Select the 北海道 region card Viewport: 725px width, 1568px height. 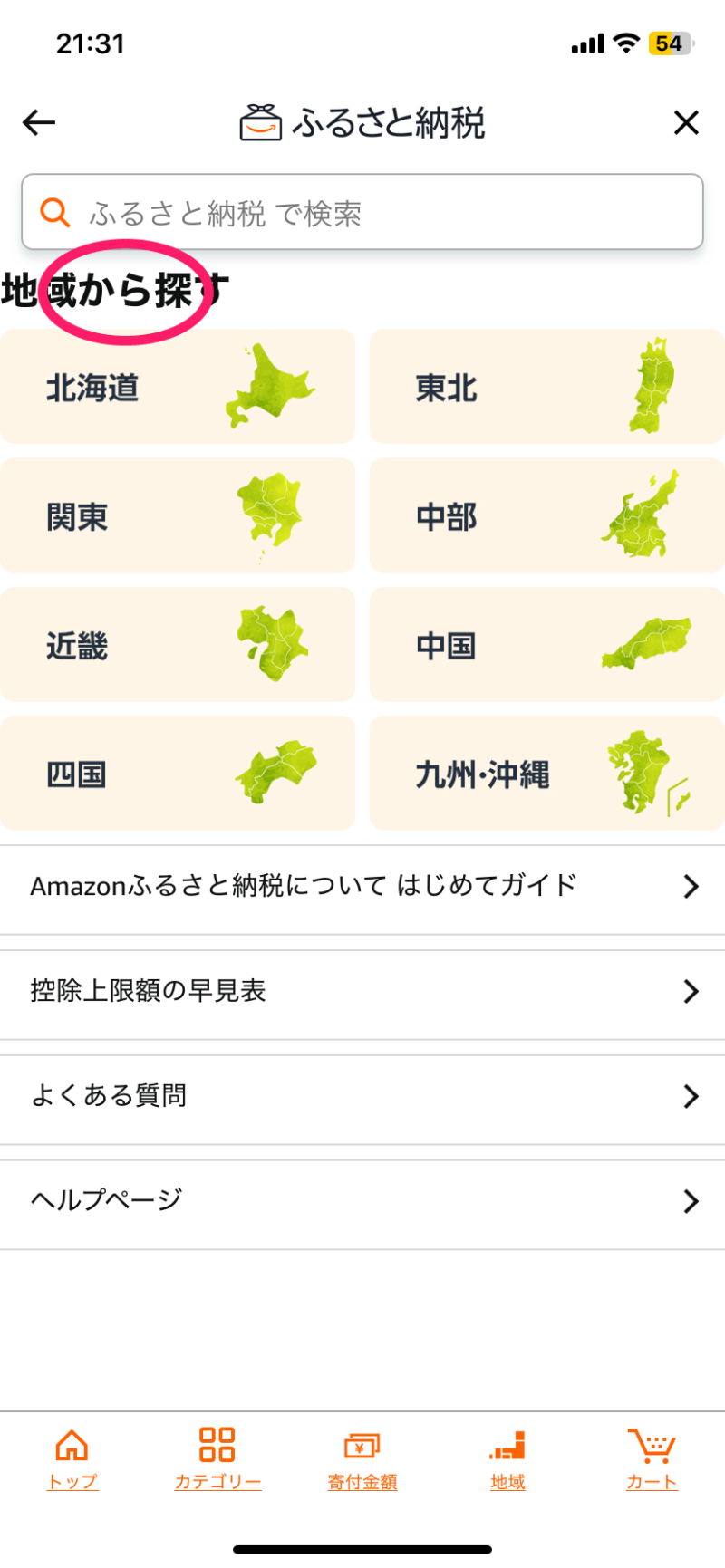pos(178,387)
